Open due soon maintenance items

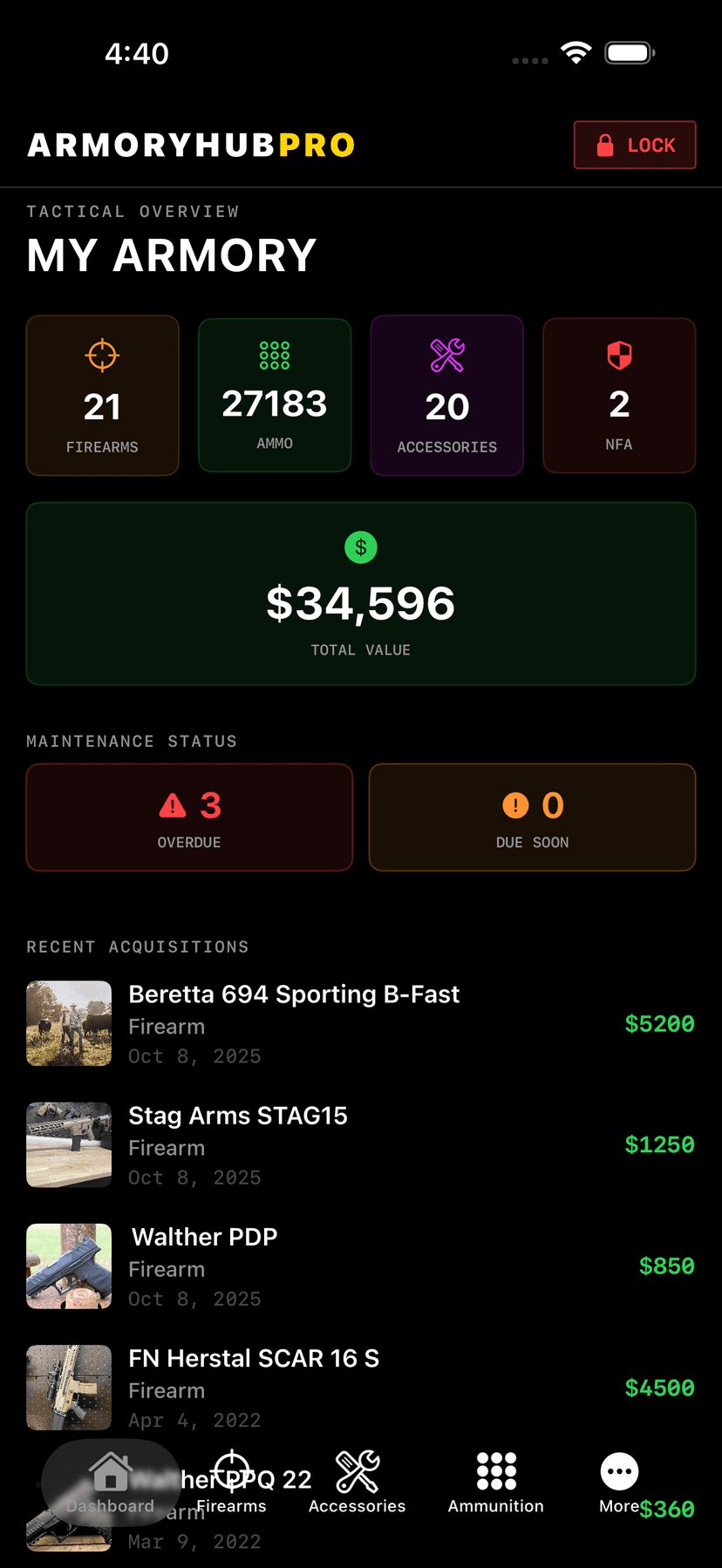tap(532, 818)
